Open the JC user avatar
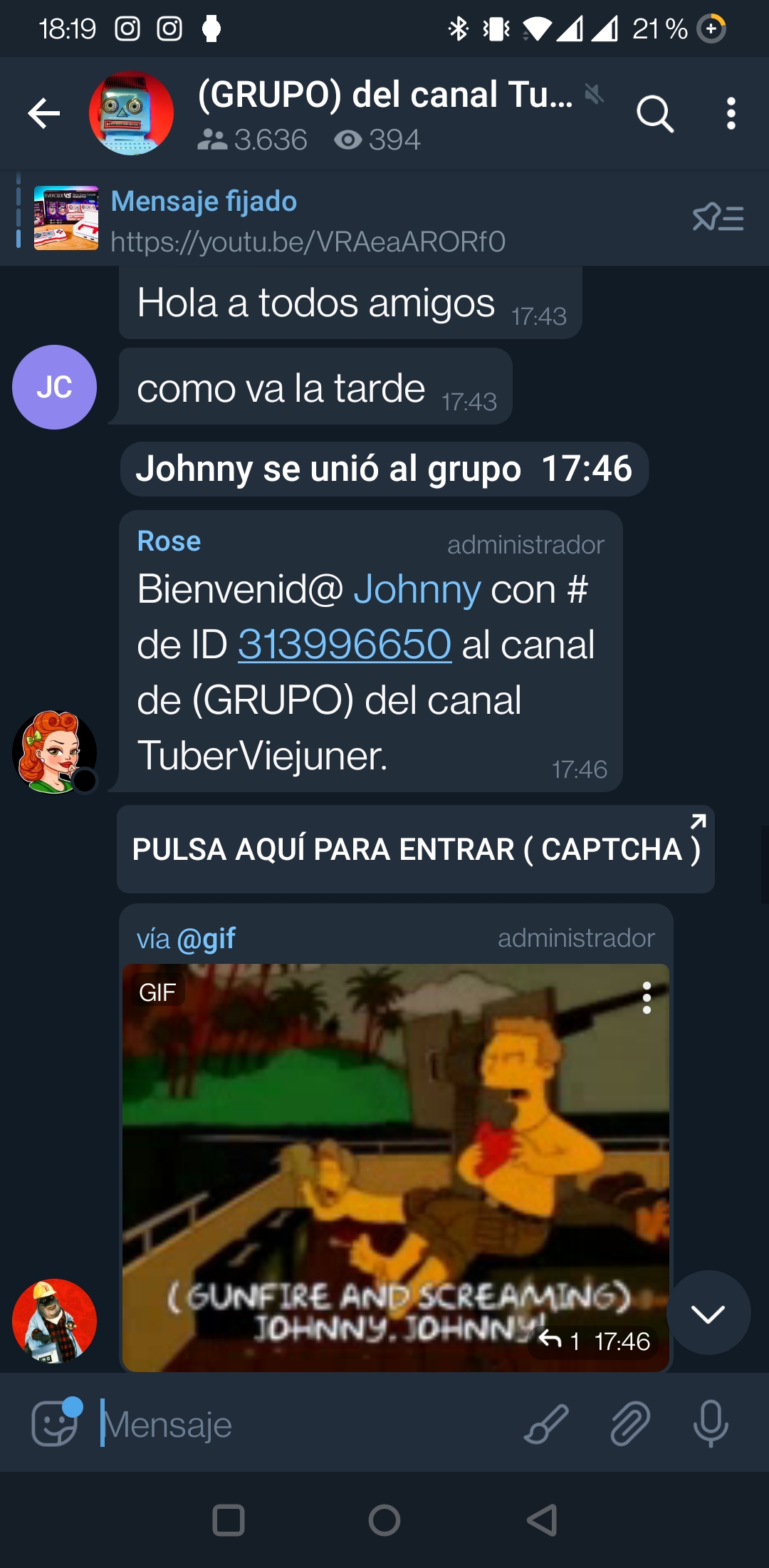This screenshot has height=1568, width=769. [54, 387]
